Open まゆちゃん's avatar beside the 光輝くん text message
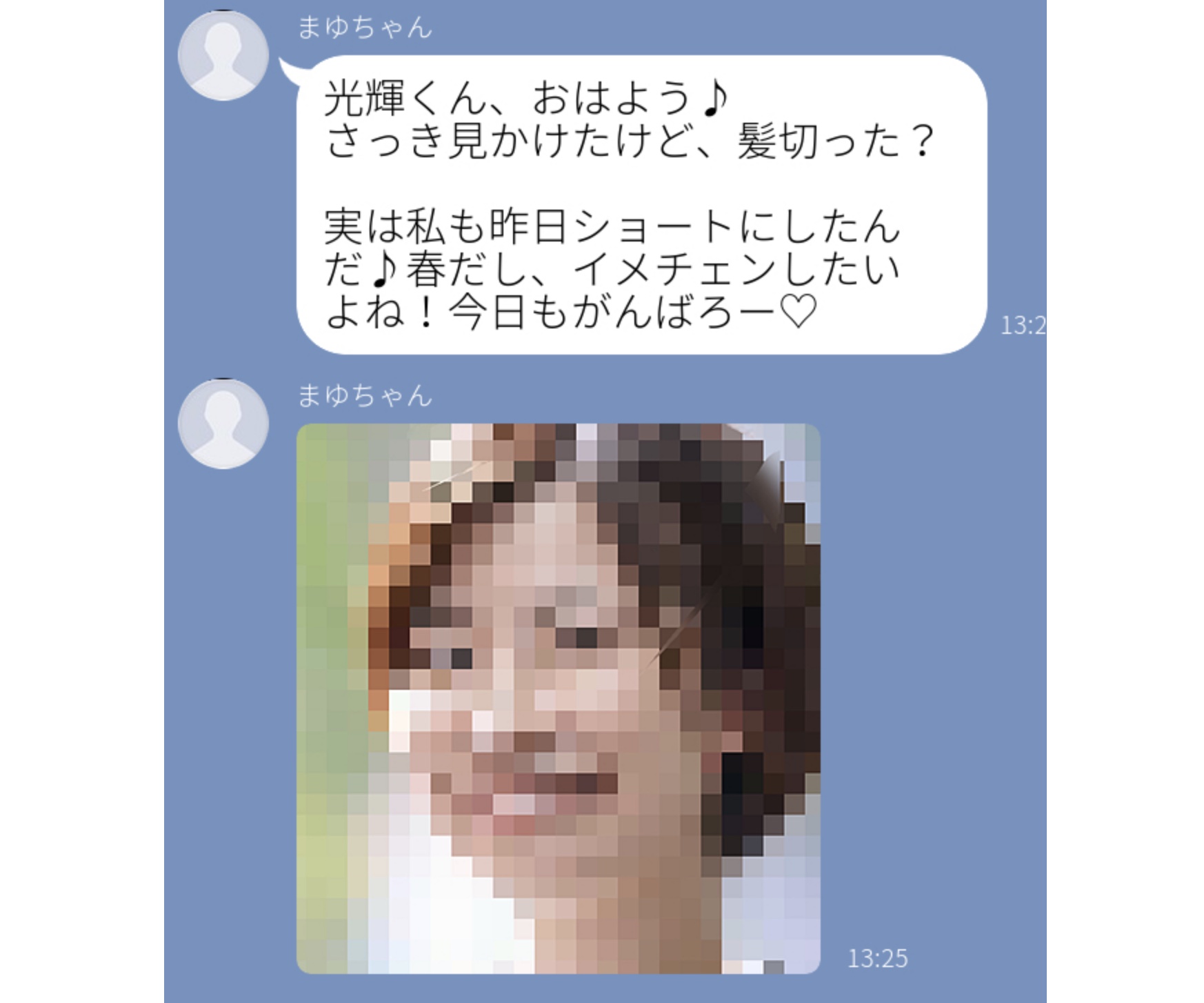Image resolution: width=1204 pixels, height=1003 pixels. pos(223,56)
